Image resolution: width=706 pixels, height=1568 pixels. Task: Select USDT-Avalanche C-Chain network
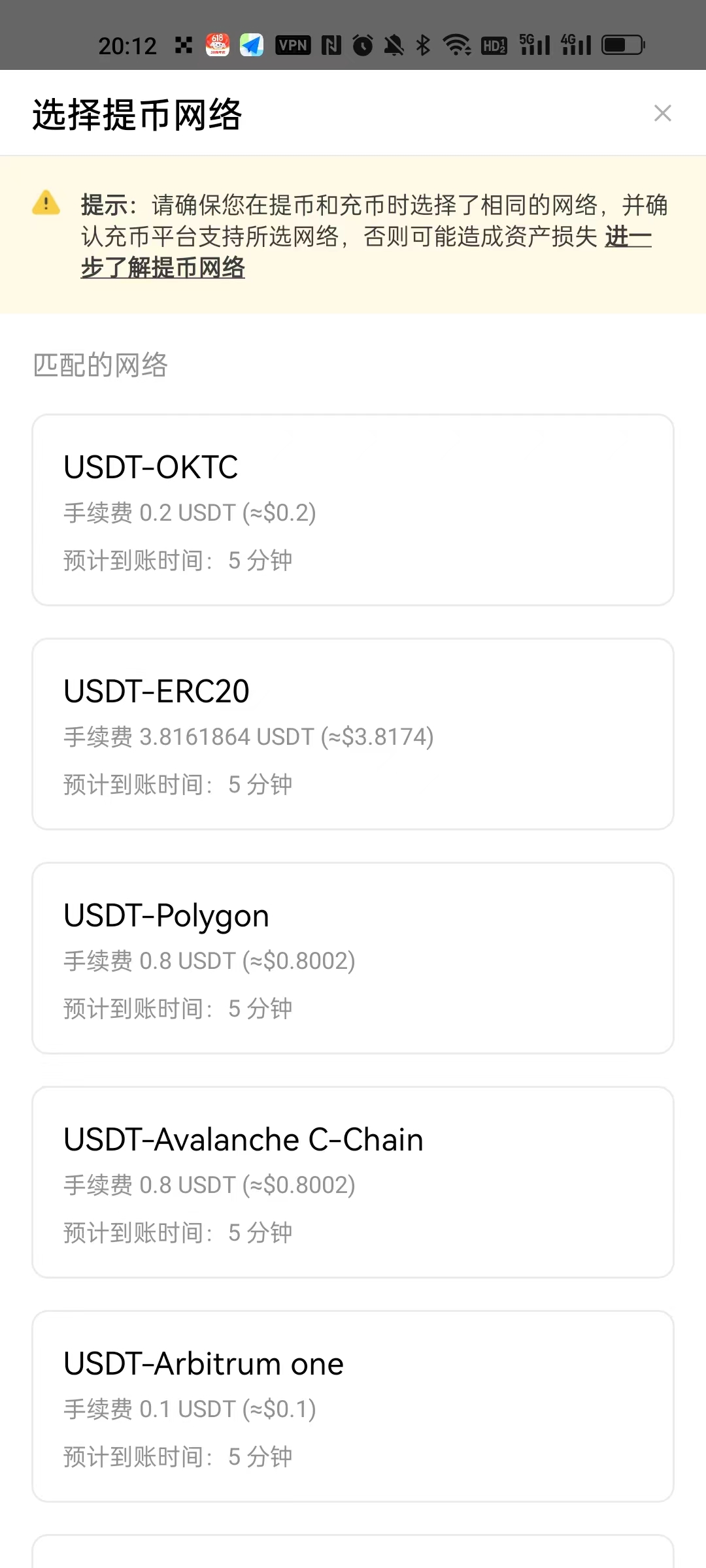[x=353, y=1183]
